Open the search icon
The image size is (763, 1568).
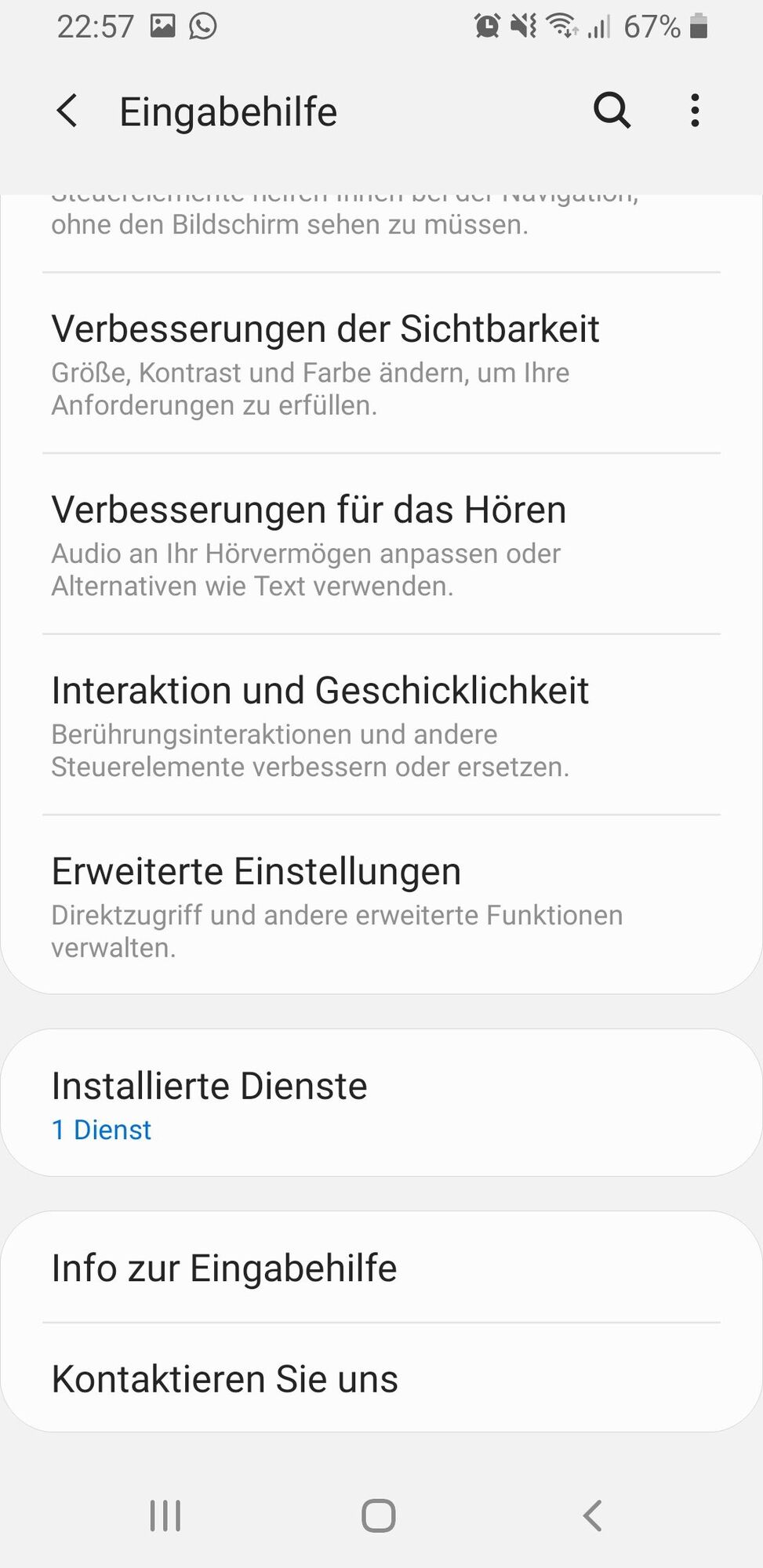click(x=612, y=111)
